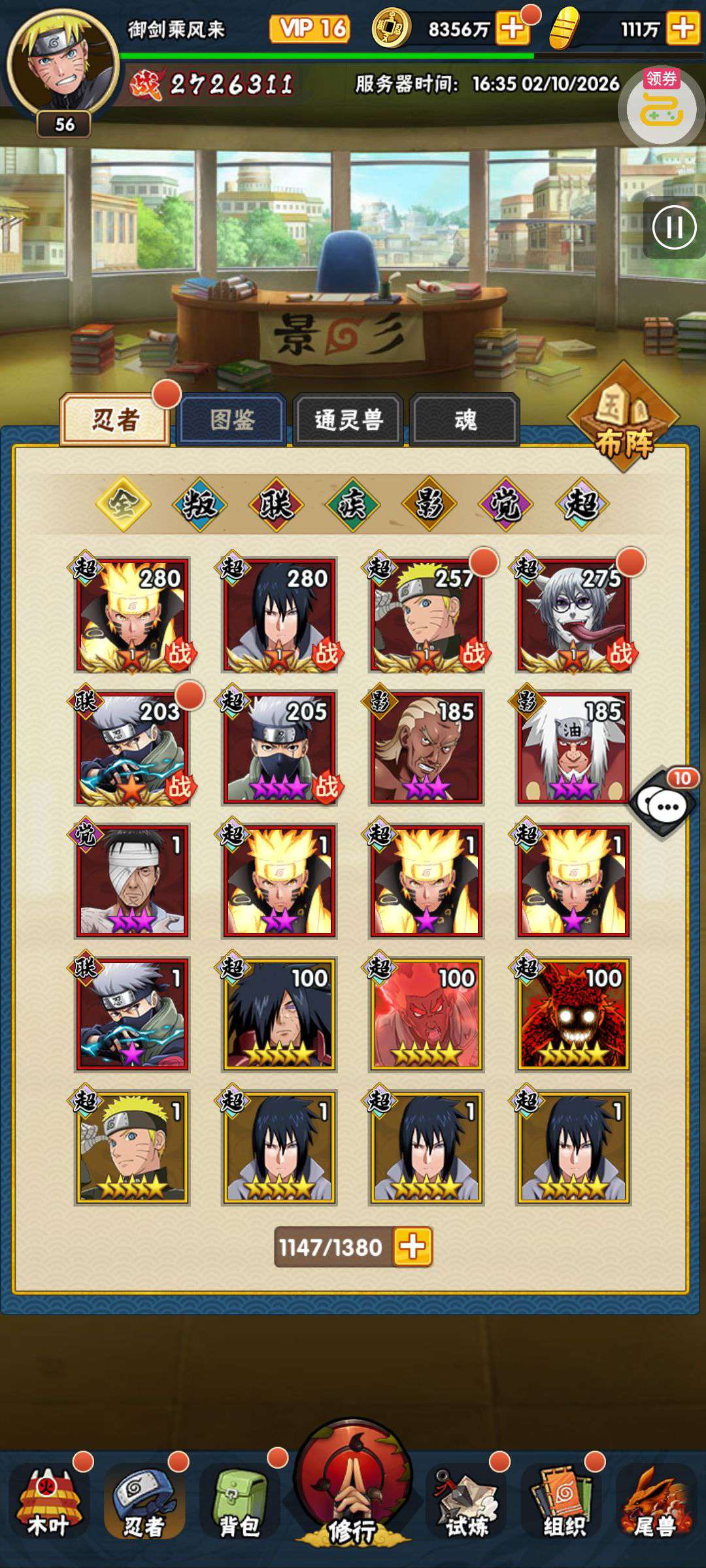This screenshot has width=706, height=1568.
Task: Tap the pause floating button
Action: pyautogui.click(x=674, y=228)
